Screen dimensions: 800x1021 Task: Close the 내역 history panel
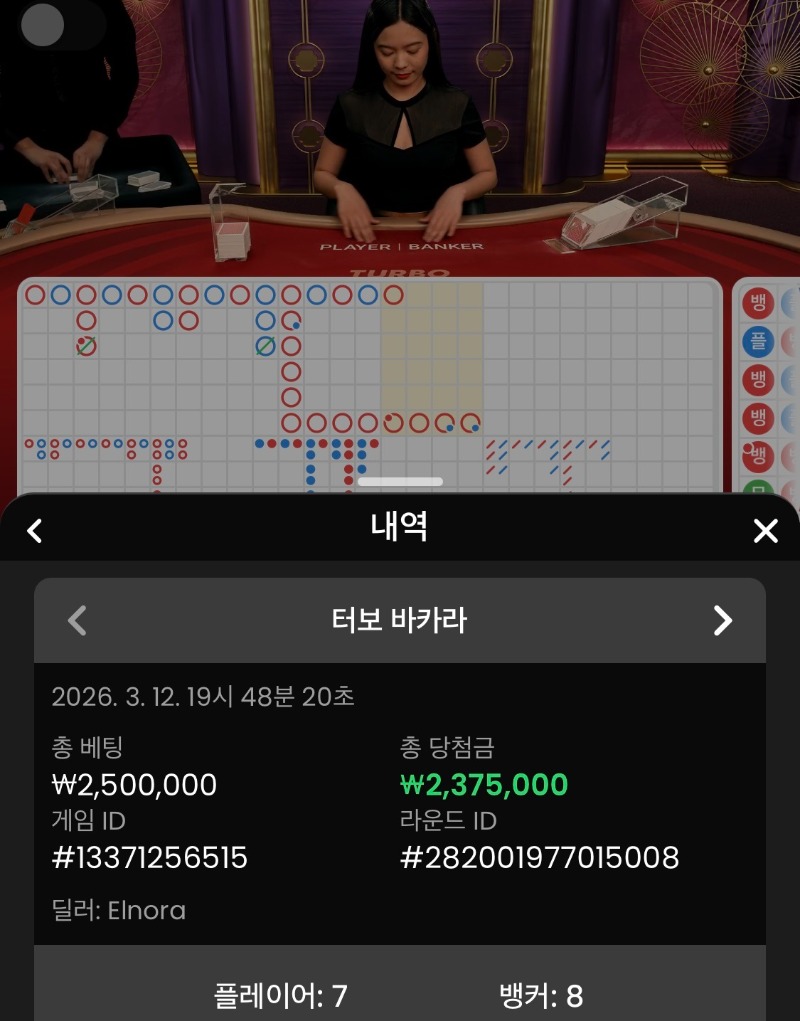pos(765,530)
